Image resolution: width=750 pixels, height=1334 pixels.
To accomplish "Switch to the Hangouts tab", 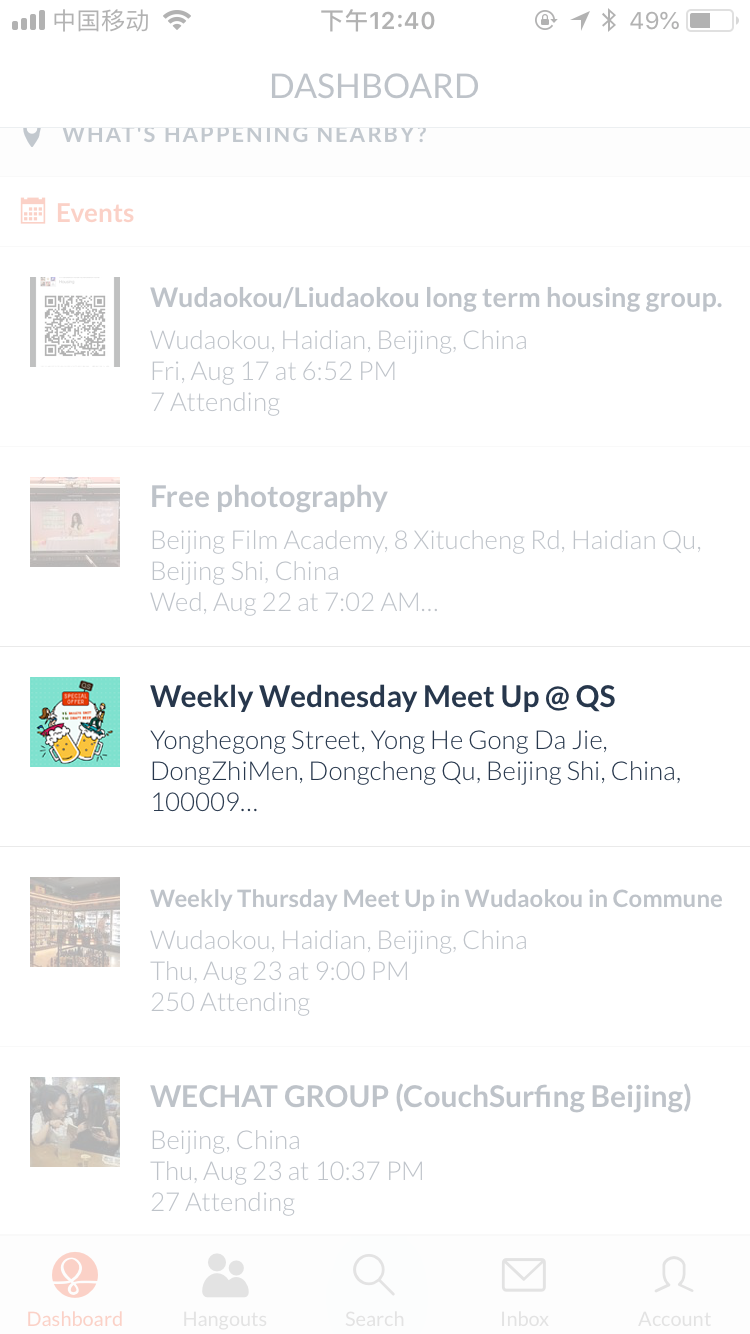I will coord(225,1290).
